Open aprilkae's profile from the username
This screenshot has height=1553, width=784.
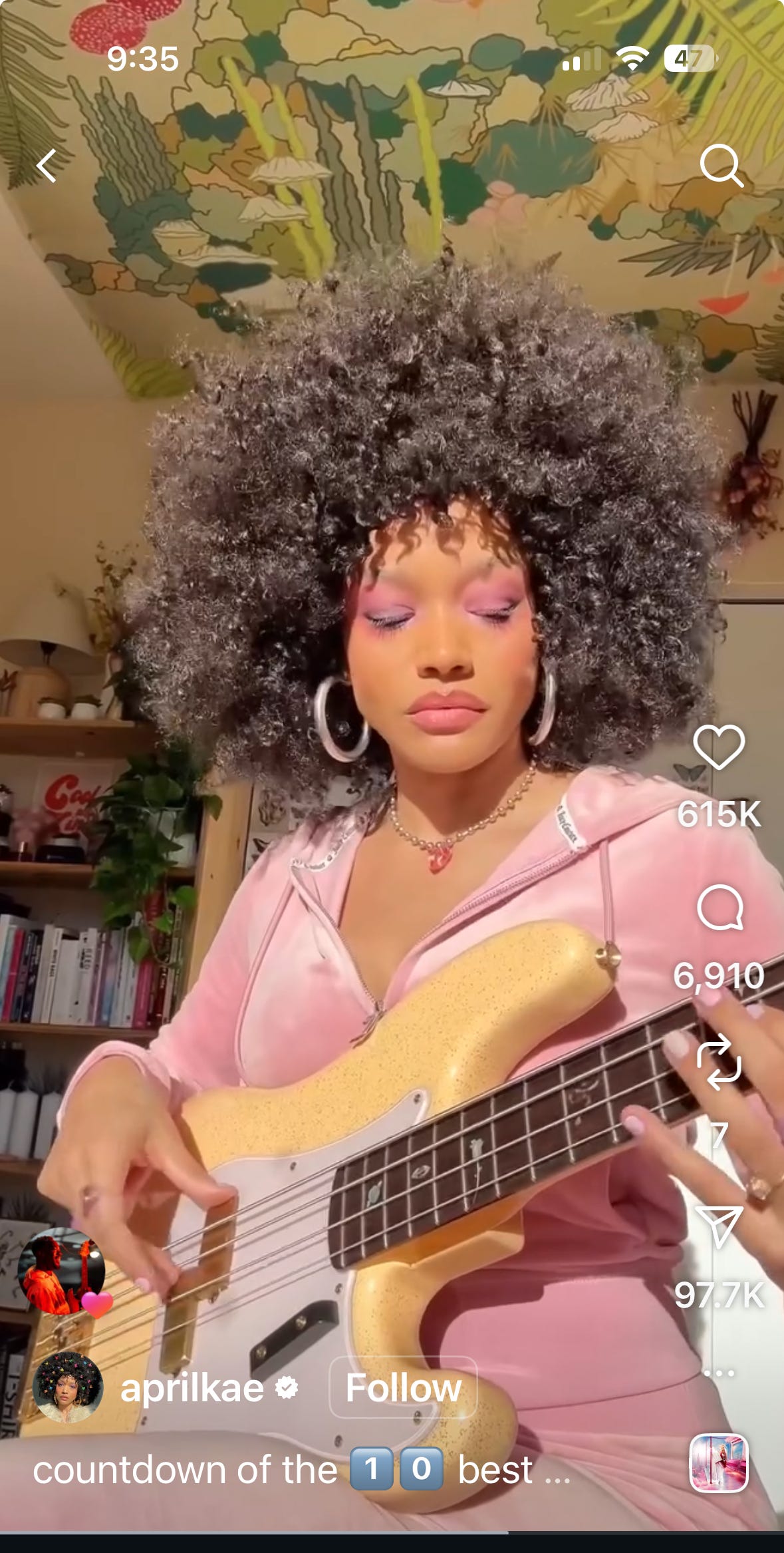[192, 1389]
